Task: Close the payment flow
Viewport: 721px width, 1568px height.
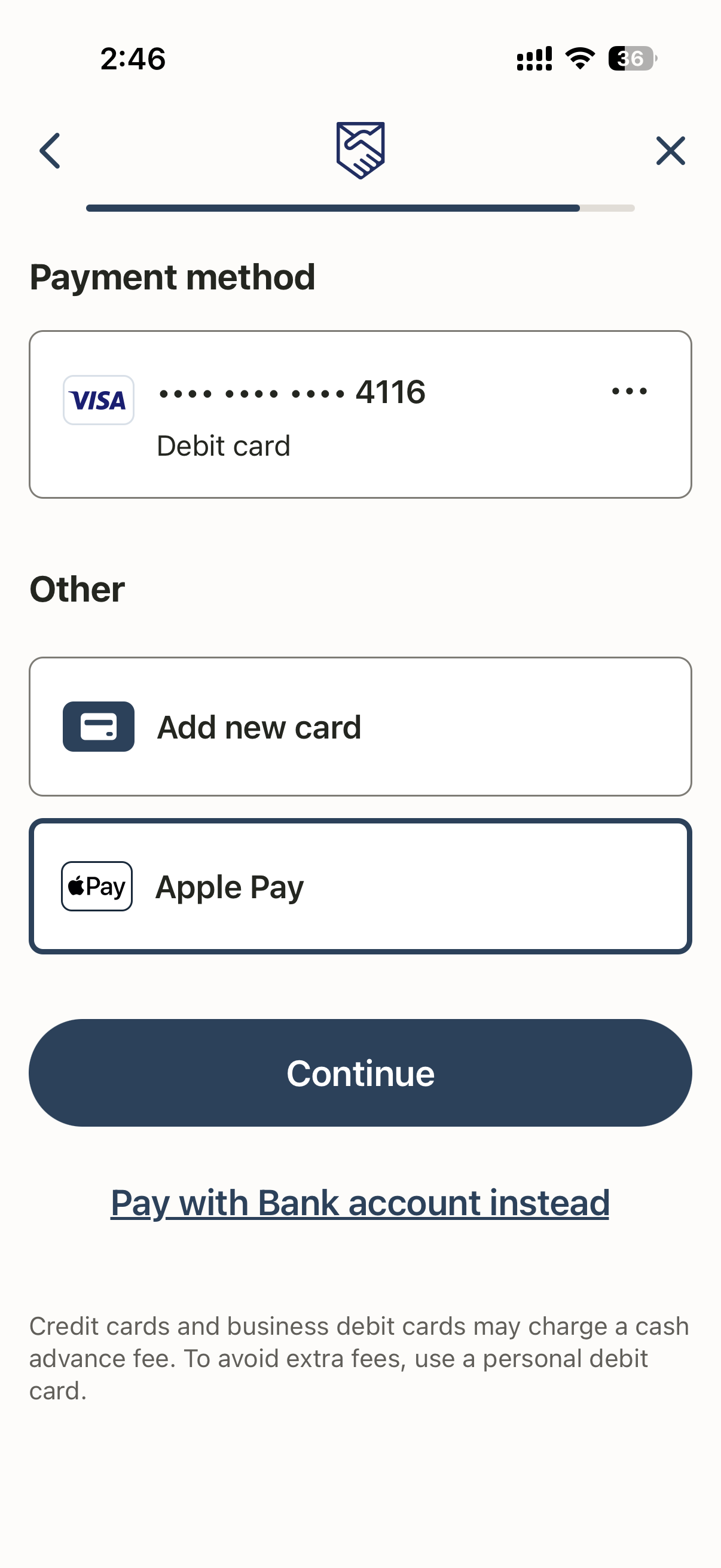Action: [x=670, y=150]
